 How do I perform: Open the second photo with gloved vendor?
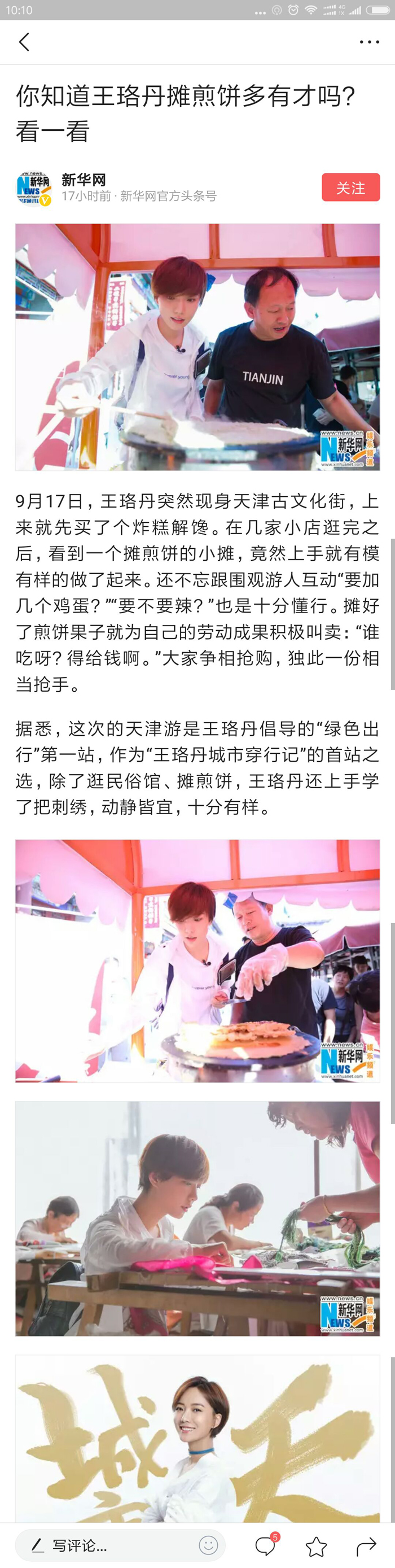tap(197, 960)
